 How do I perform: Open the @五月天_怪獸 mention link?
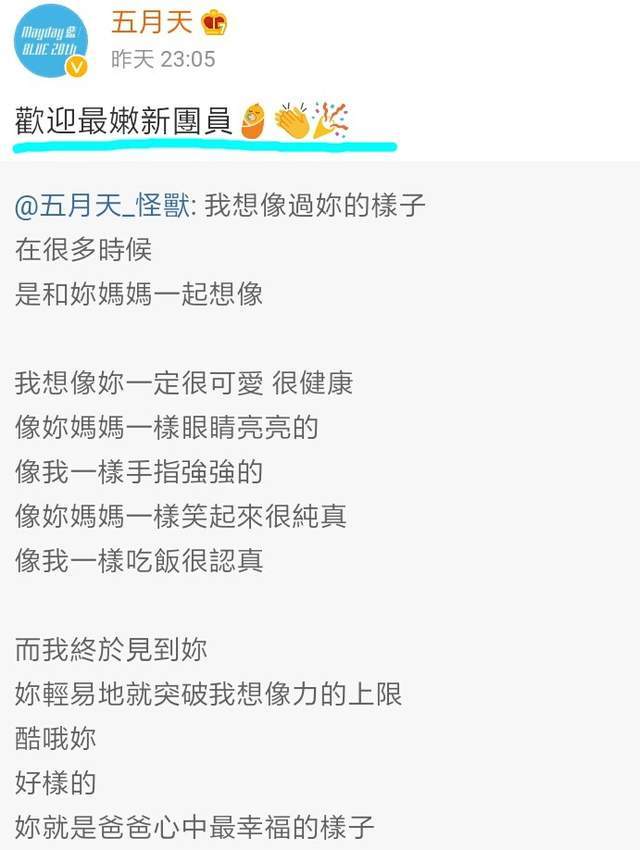point(105,207)
